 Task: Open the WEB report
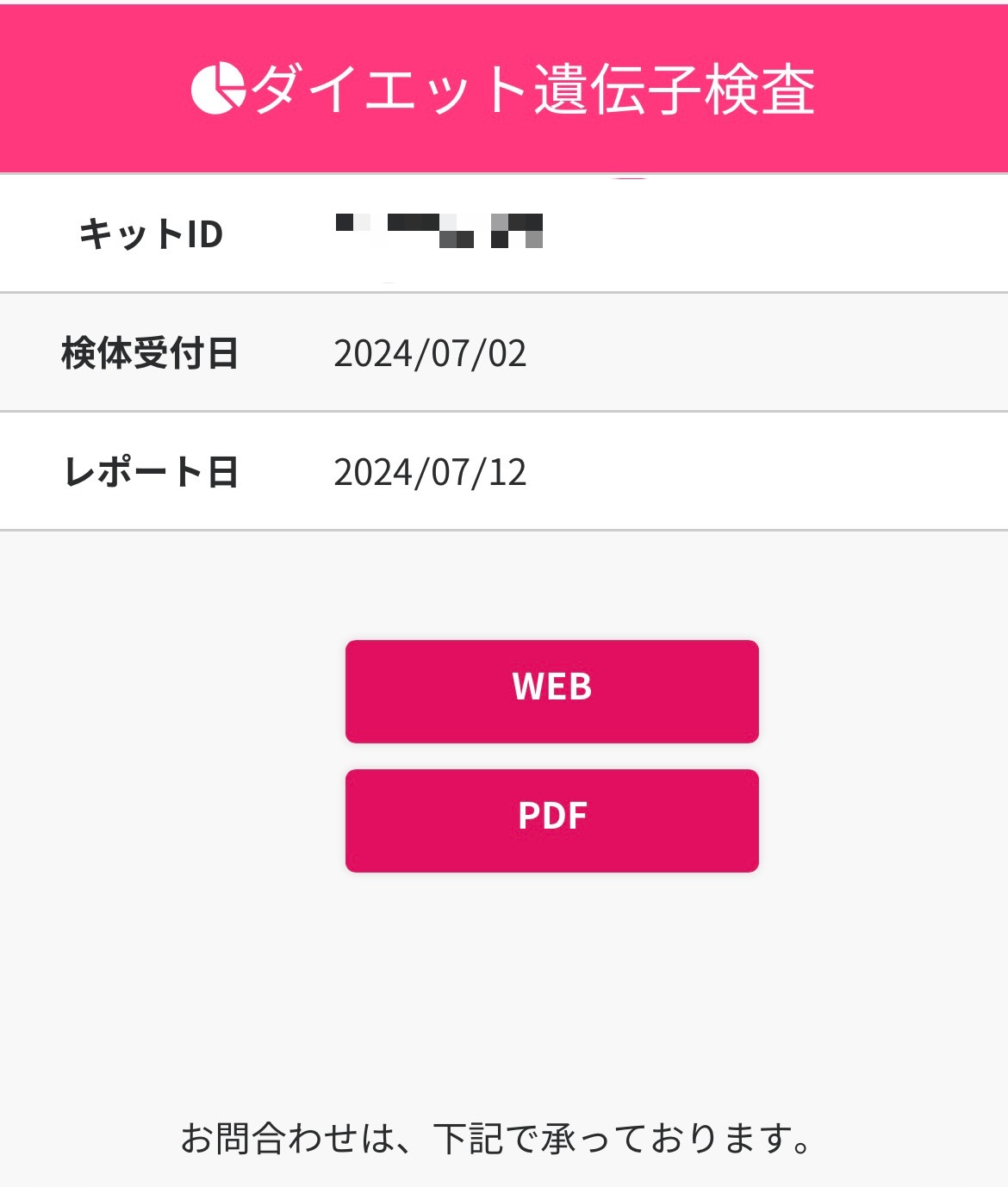551,691
